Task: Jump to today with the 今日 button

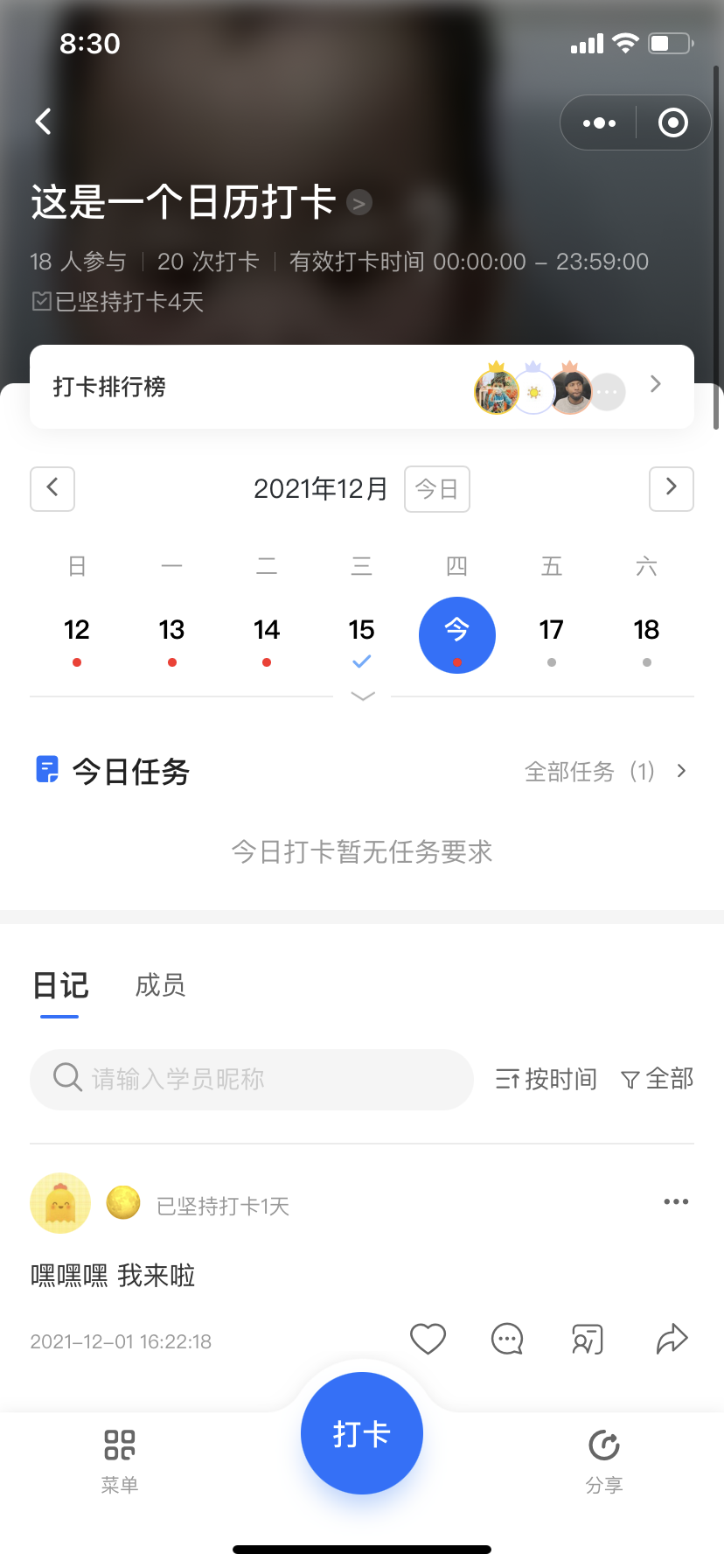Action: pos(436,488)
